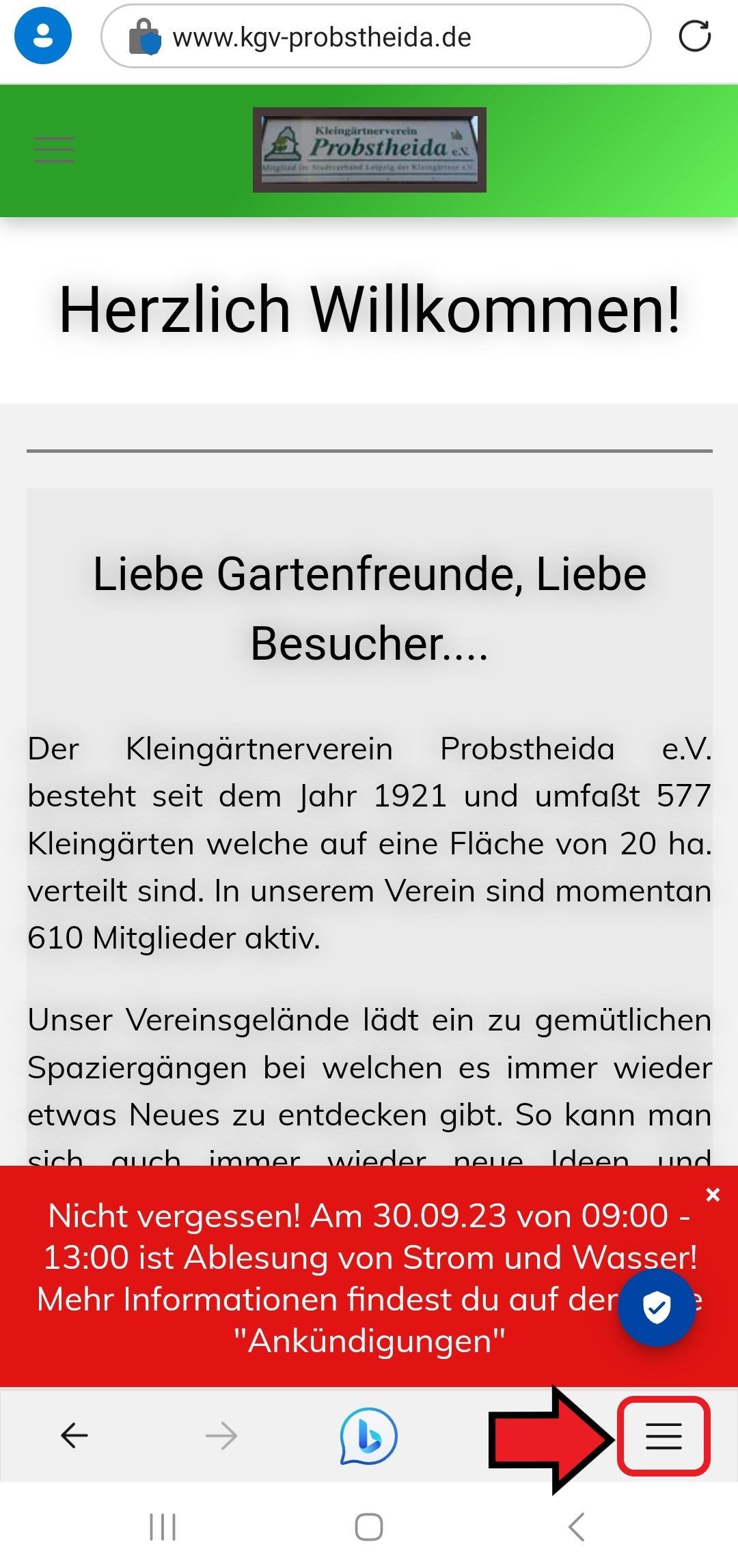Screen dimensions: 738x1568
Task: Tap the address bar showing www.kgv-probstheida.de
Action: tap(376, 37)
